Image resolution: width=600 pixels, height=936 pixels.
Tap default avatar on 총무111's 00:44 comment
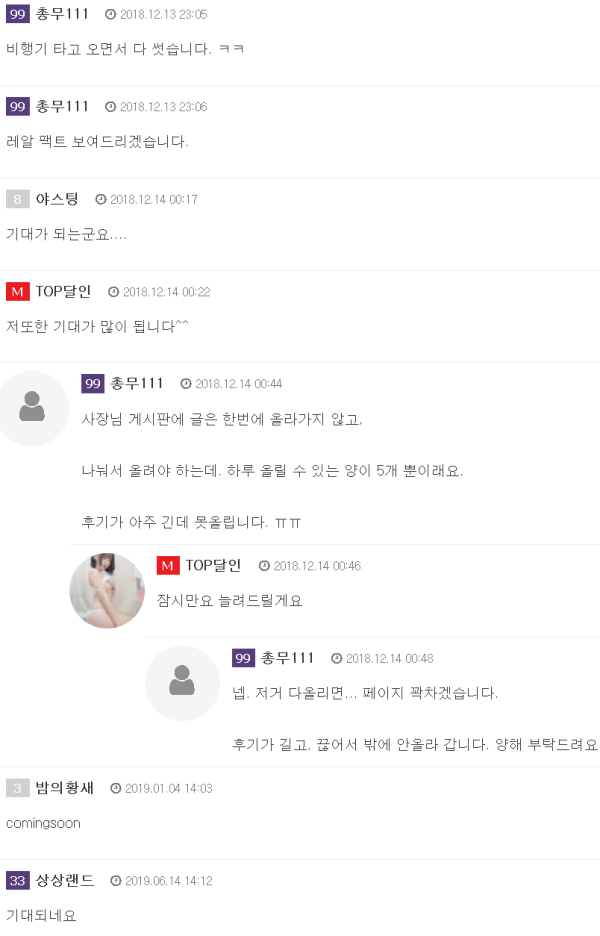[x=32, y=407]
